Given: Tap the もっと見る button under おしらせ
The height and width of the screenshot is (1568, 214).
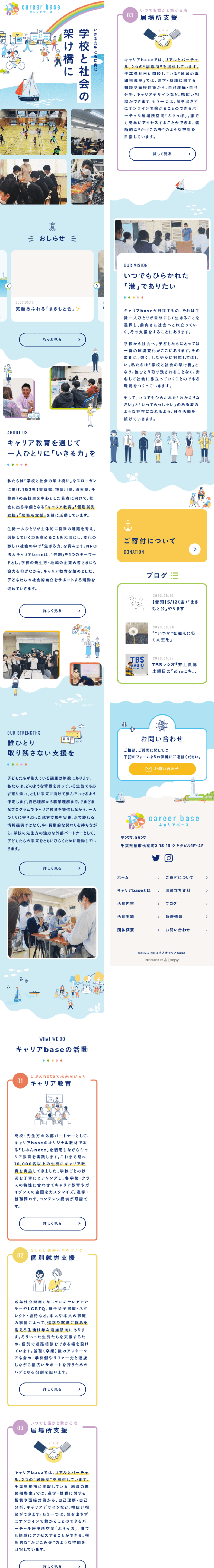Looking at the screenshot, I should 52,340.
